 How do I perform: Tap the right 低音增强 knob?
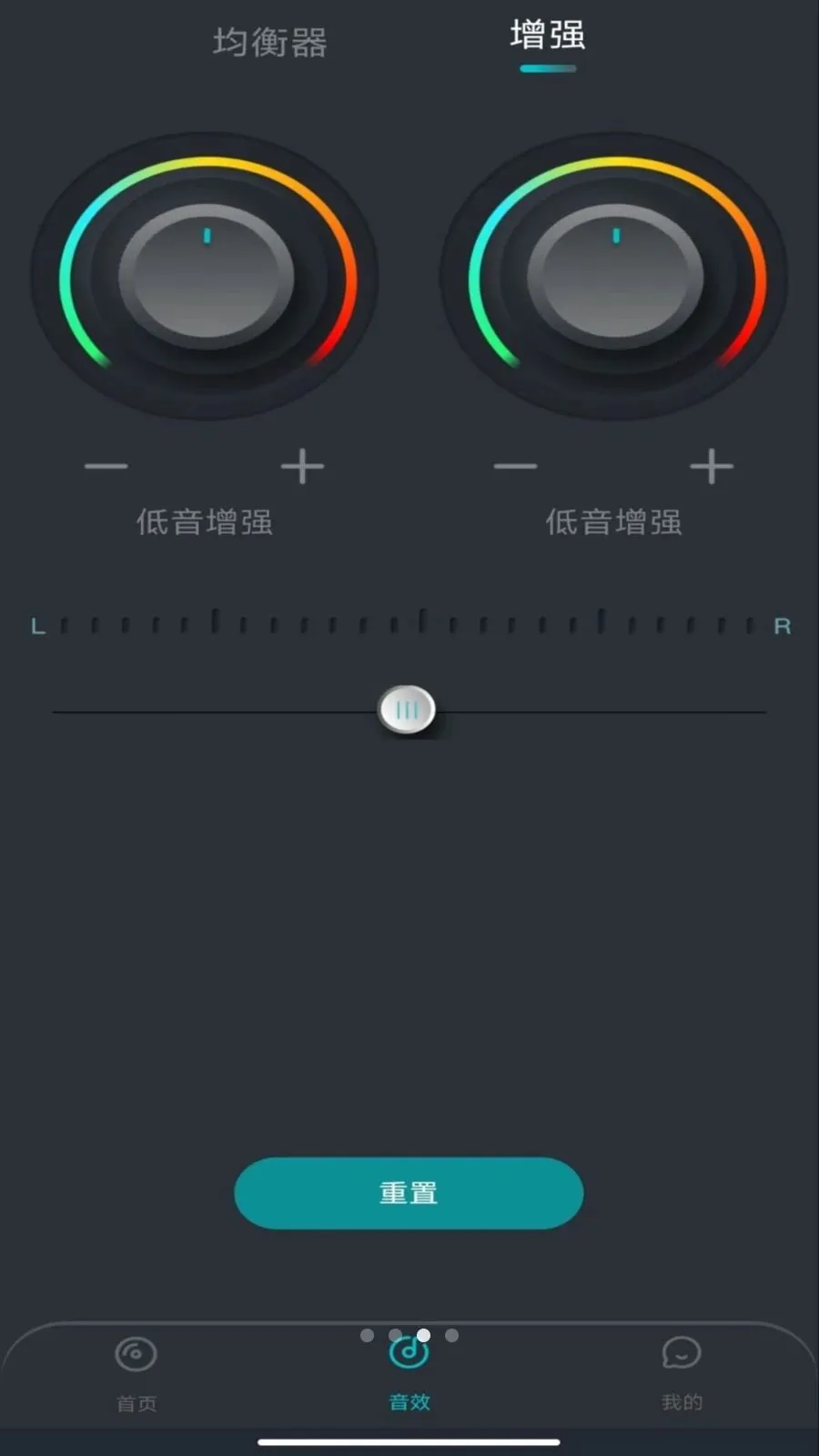616,277
